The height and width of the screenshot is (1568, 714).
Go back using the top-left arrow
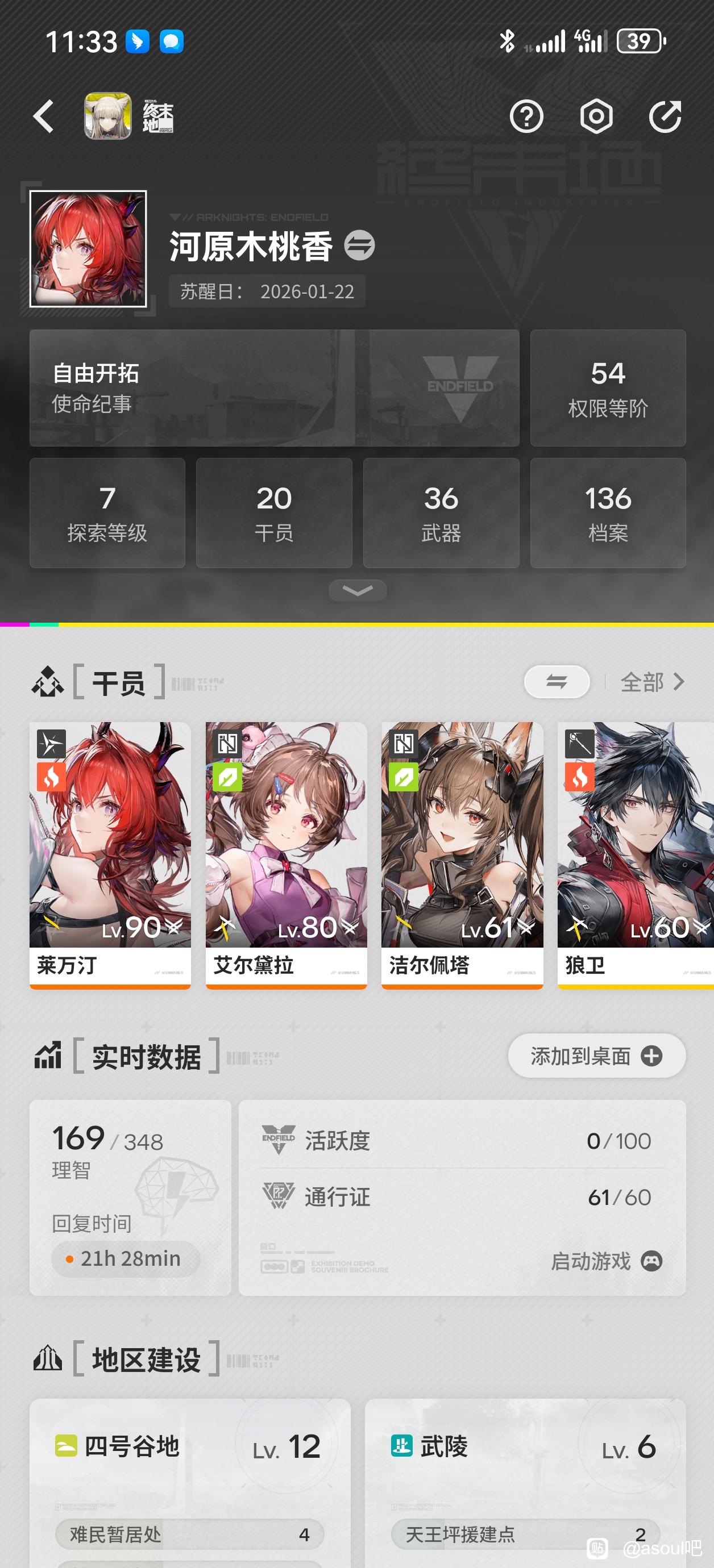tap(44, 116)
